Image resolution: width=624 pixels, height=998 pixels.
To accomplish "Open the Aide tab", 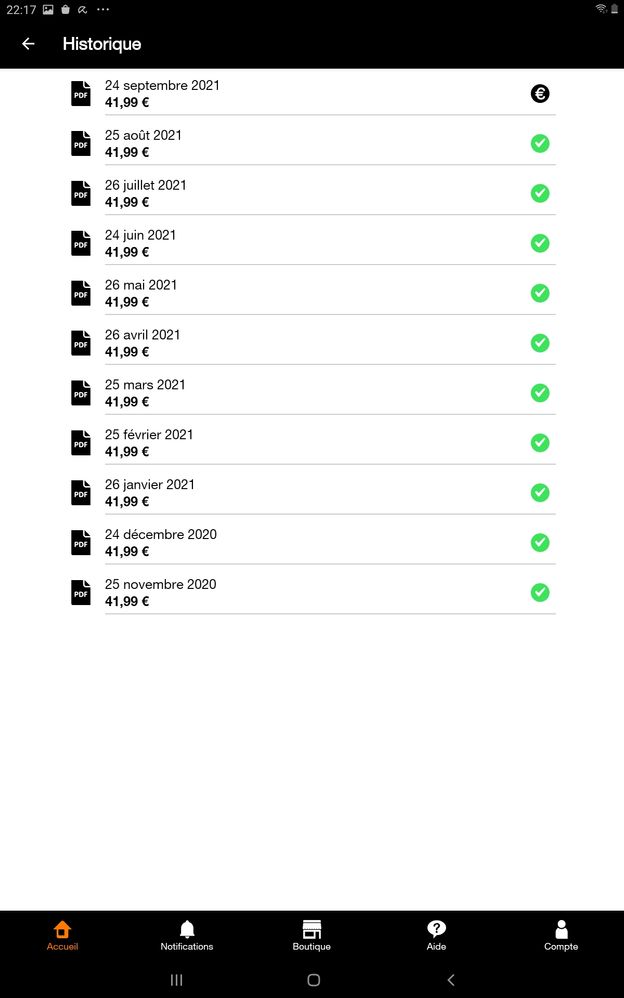I will pyautogui.click(x=436, y=936).
